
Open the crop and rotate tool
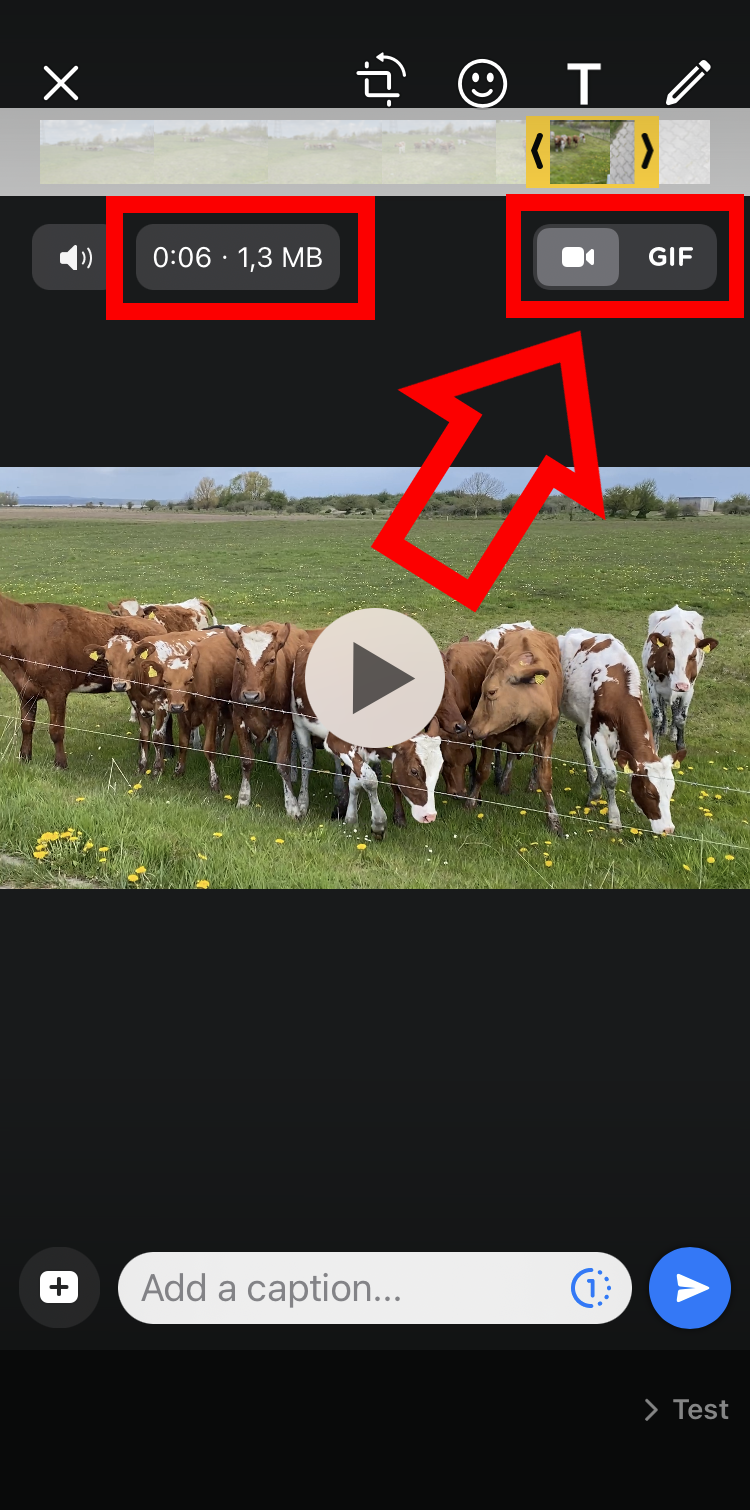point(381,82)
